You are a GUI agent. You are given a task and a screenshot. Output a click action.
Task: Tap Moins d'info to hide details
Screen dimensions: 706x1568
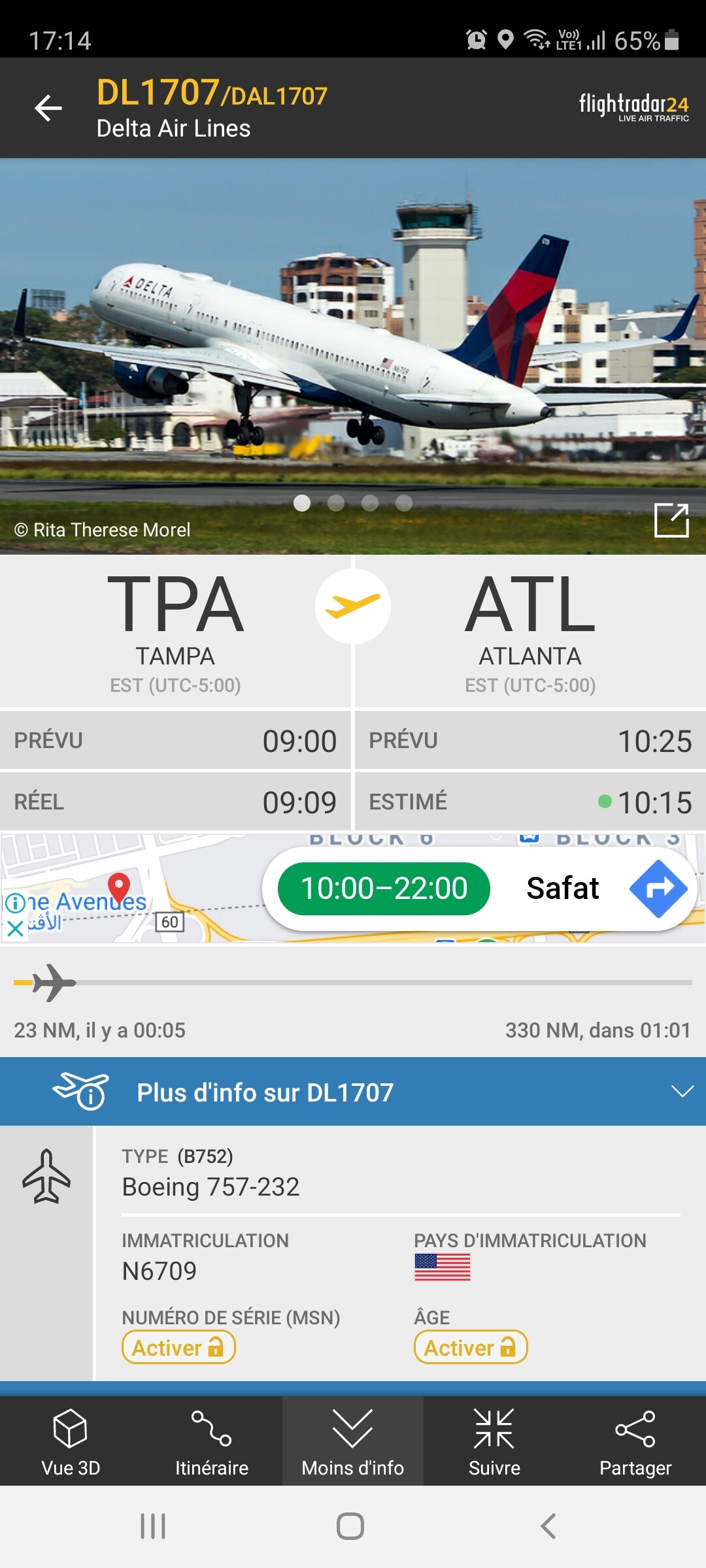pyautogui.click(x=353, y=1442)
